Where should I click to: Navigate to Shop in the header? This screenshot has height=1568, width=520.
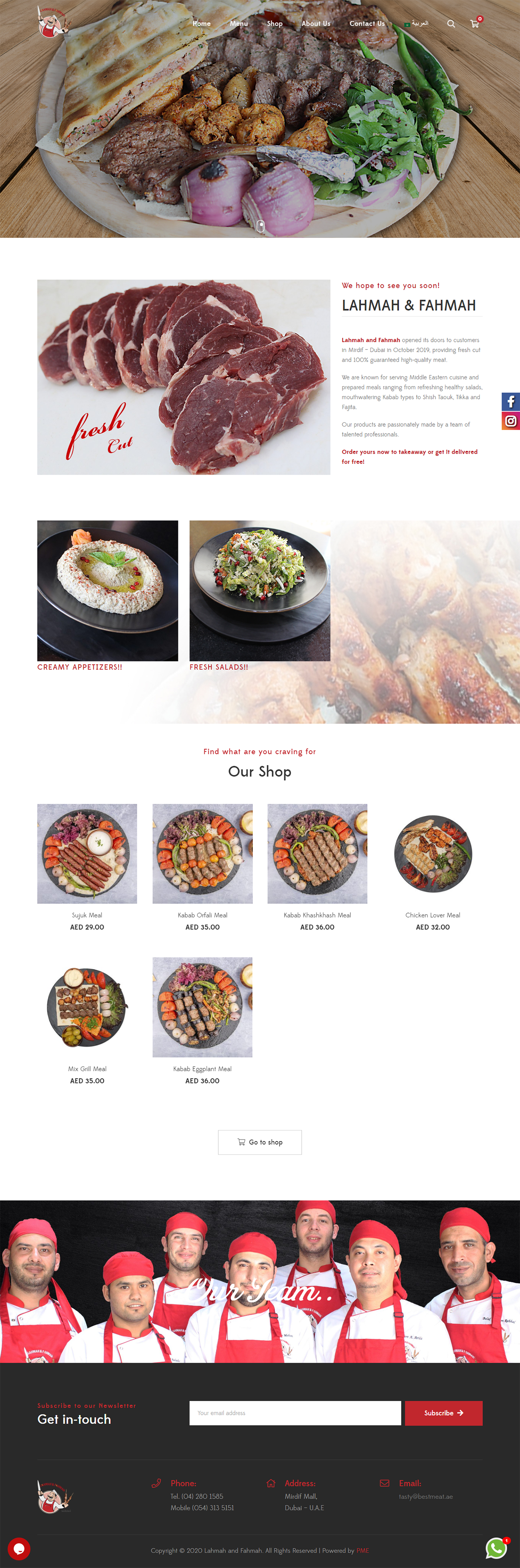click(275, 24)
